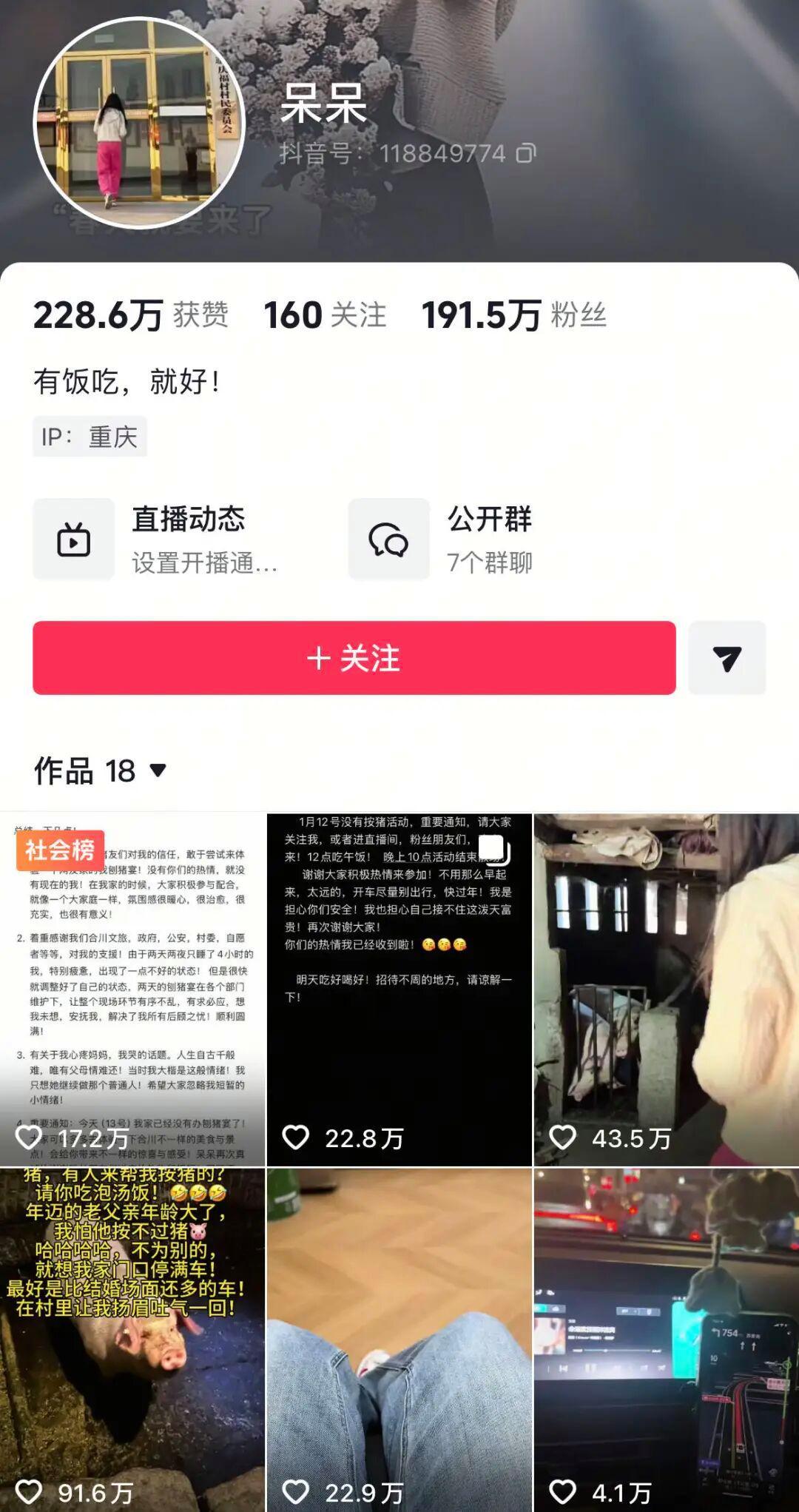The width and height of the screenshot is (799, 1512).
Task: View the 160 关注 following list
Action: pos(326,315)
